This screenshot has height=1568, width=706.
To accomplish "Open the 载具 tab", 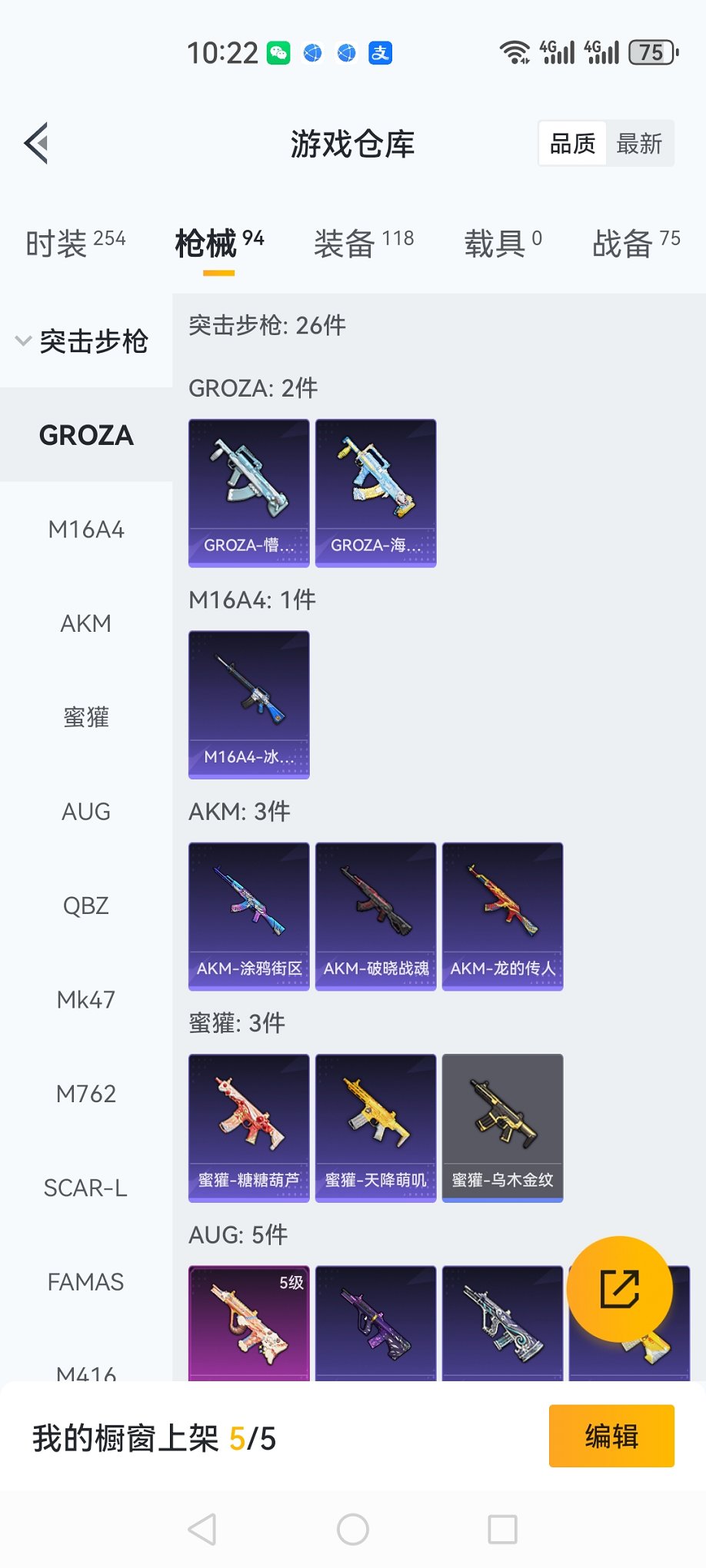I will [503, 243].
